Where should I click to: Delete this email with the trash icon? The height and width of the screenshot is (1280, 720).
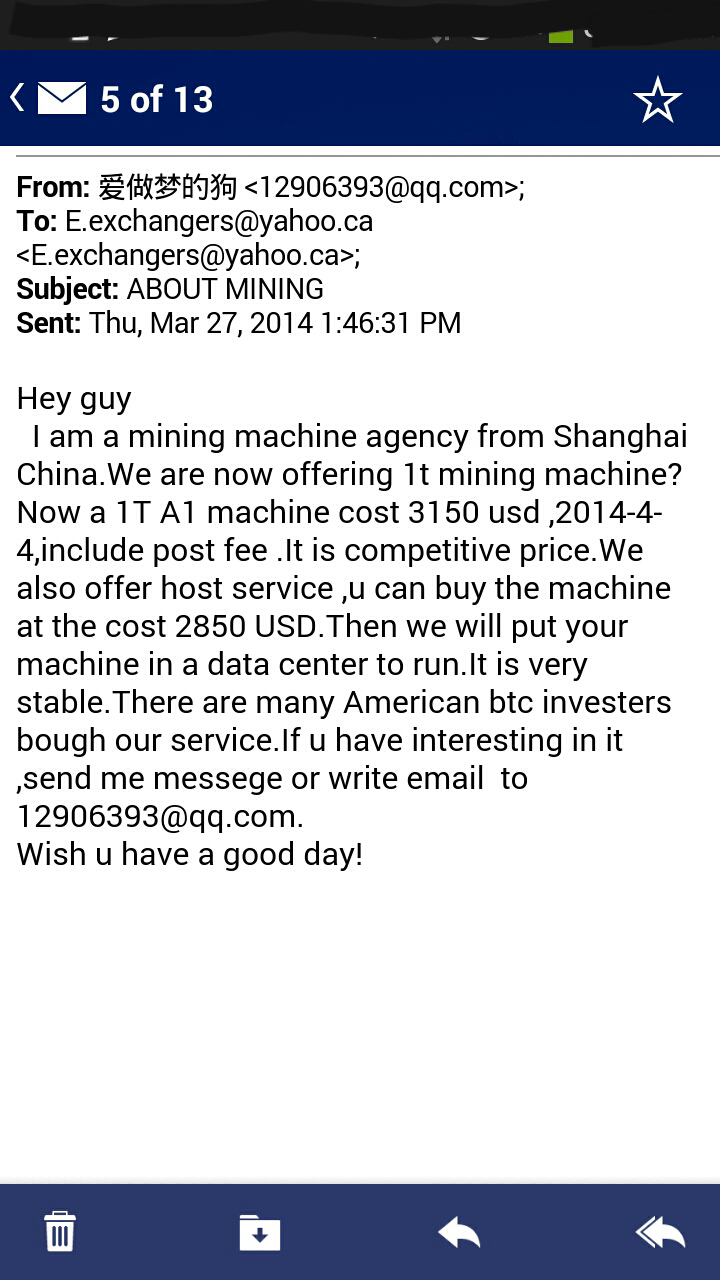[60, 1232]
